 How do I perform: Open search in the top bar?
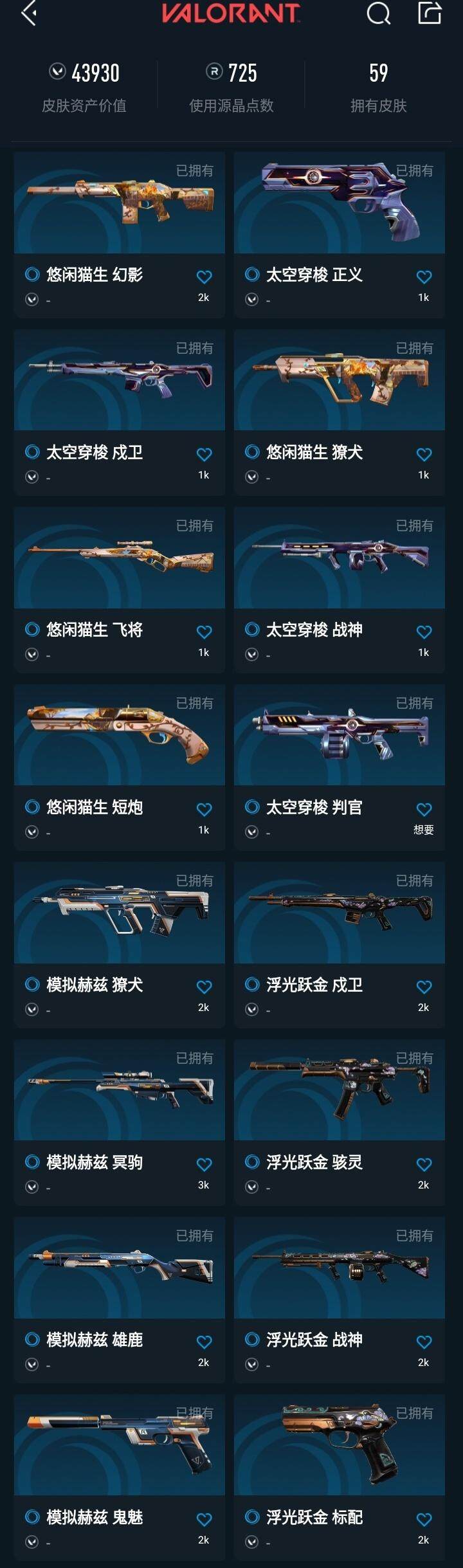click(x=378, y=13)
